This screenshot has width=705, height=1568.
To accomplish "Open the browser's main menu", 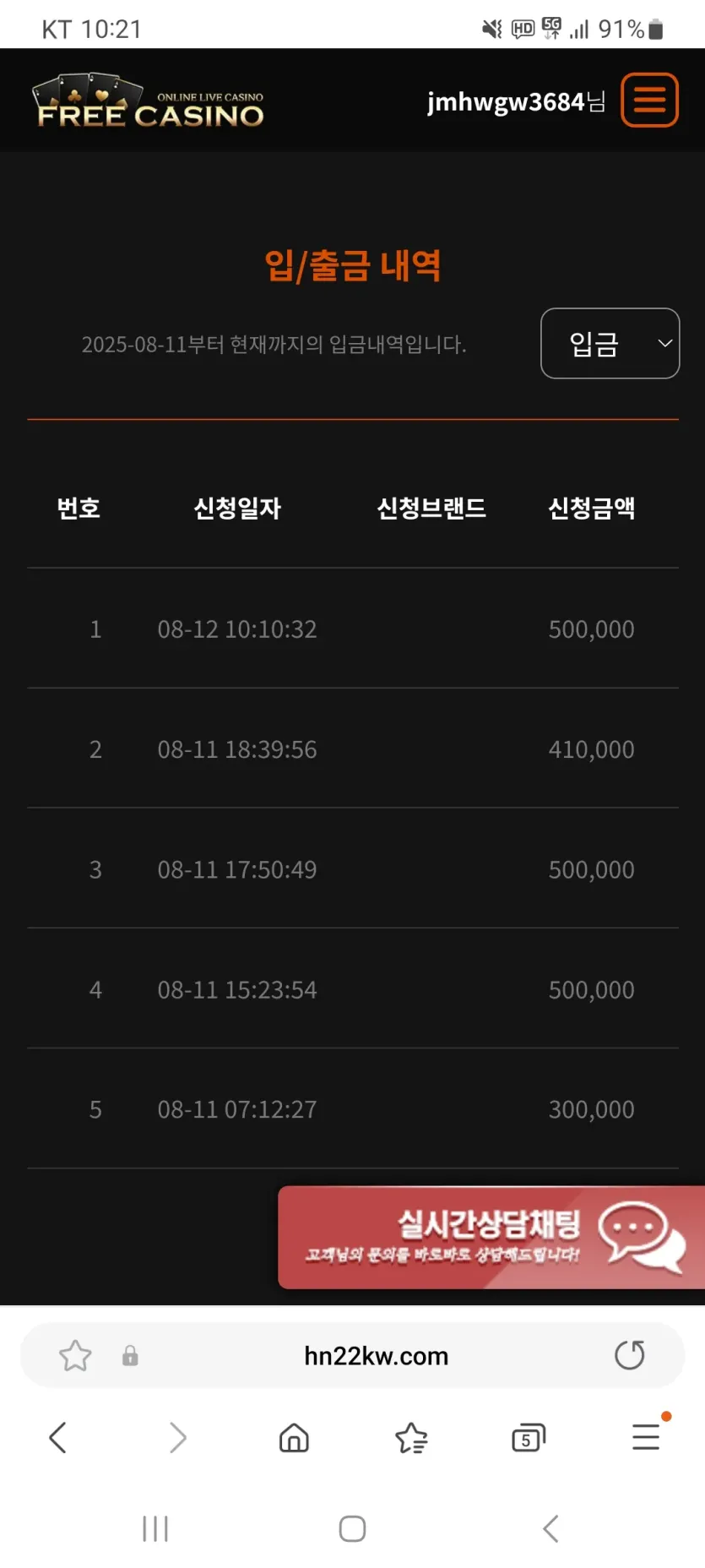I will point(646,1437).
